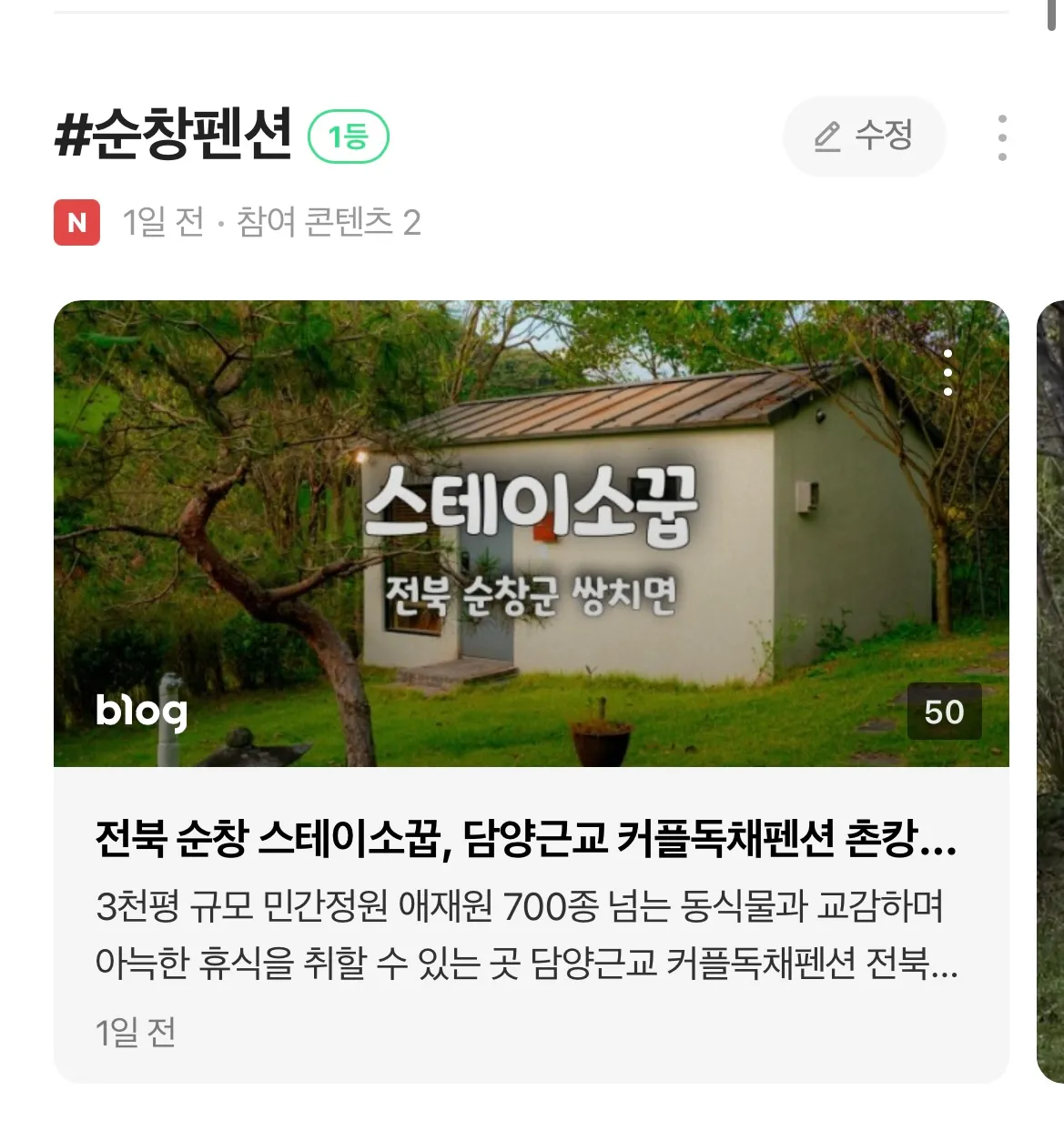1064x1131 pixels.
Task: Expand the top-right three-dot options menu
Action: coord(1003,135)
